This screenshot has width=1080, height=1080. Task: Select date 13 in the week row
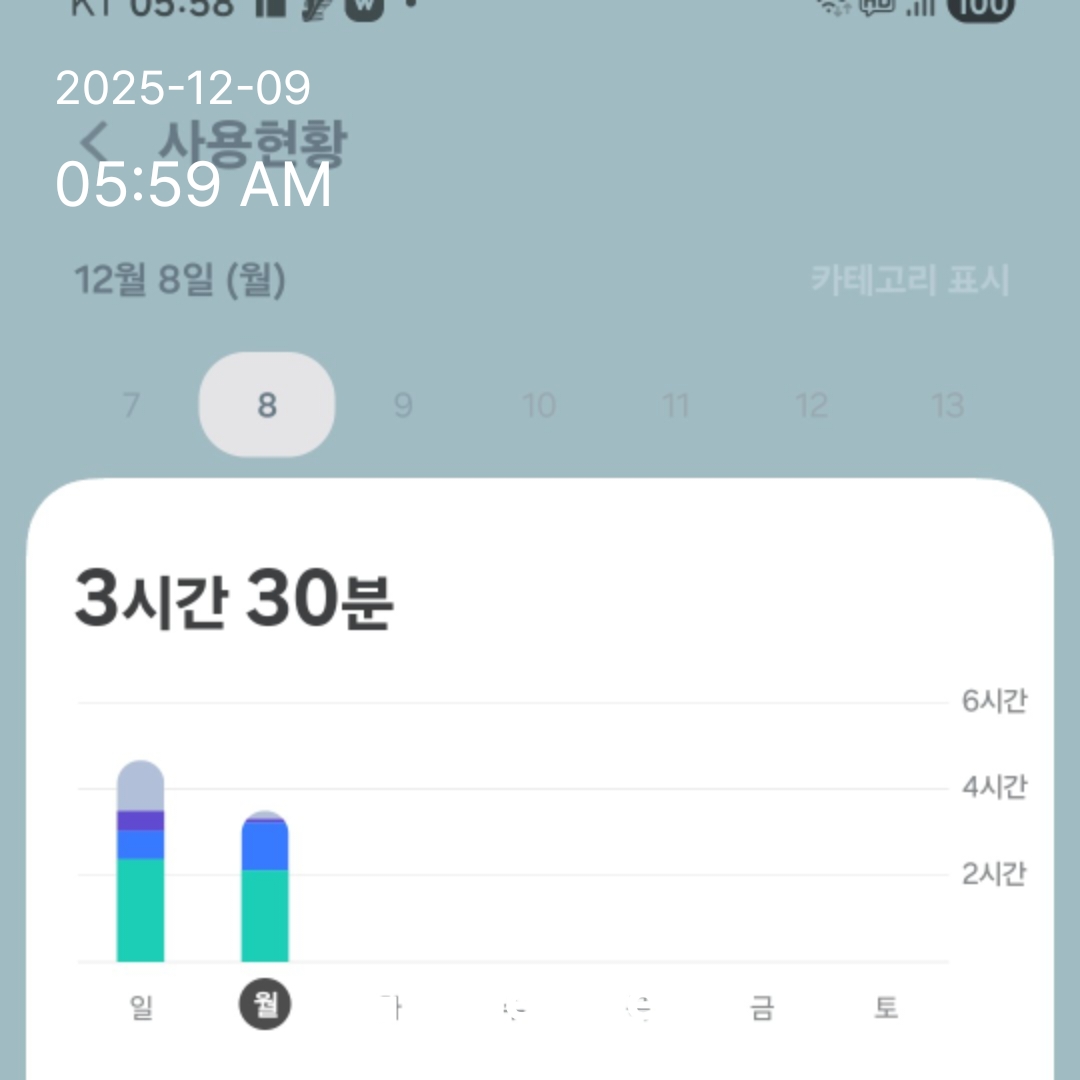tap(948, 406)
